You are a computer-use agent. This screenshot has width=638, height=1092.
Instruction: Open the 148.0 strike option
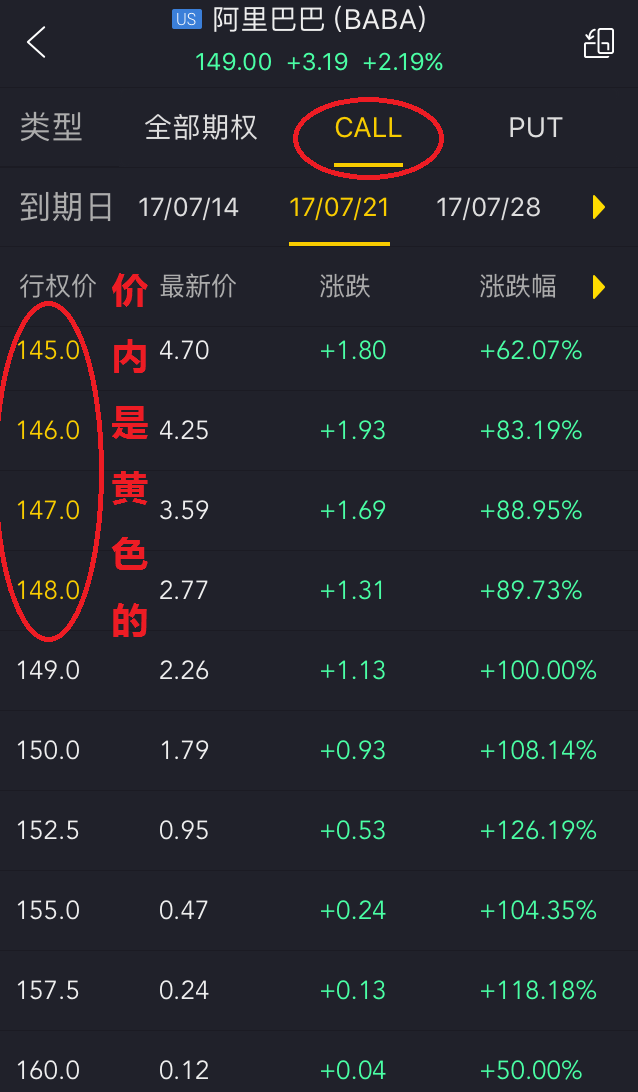click(x=319, y=591)
